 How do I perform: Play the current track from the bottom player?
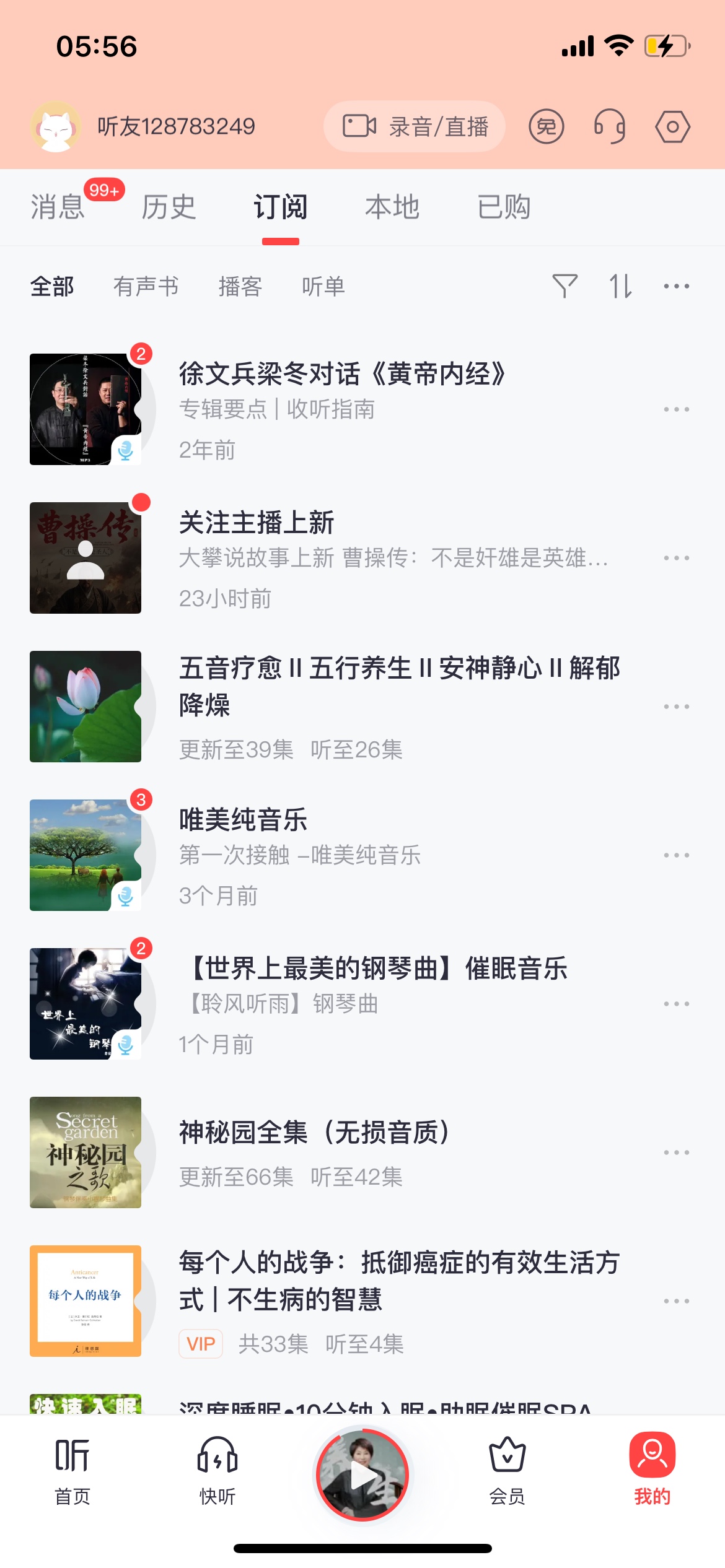click(362, 1474)
